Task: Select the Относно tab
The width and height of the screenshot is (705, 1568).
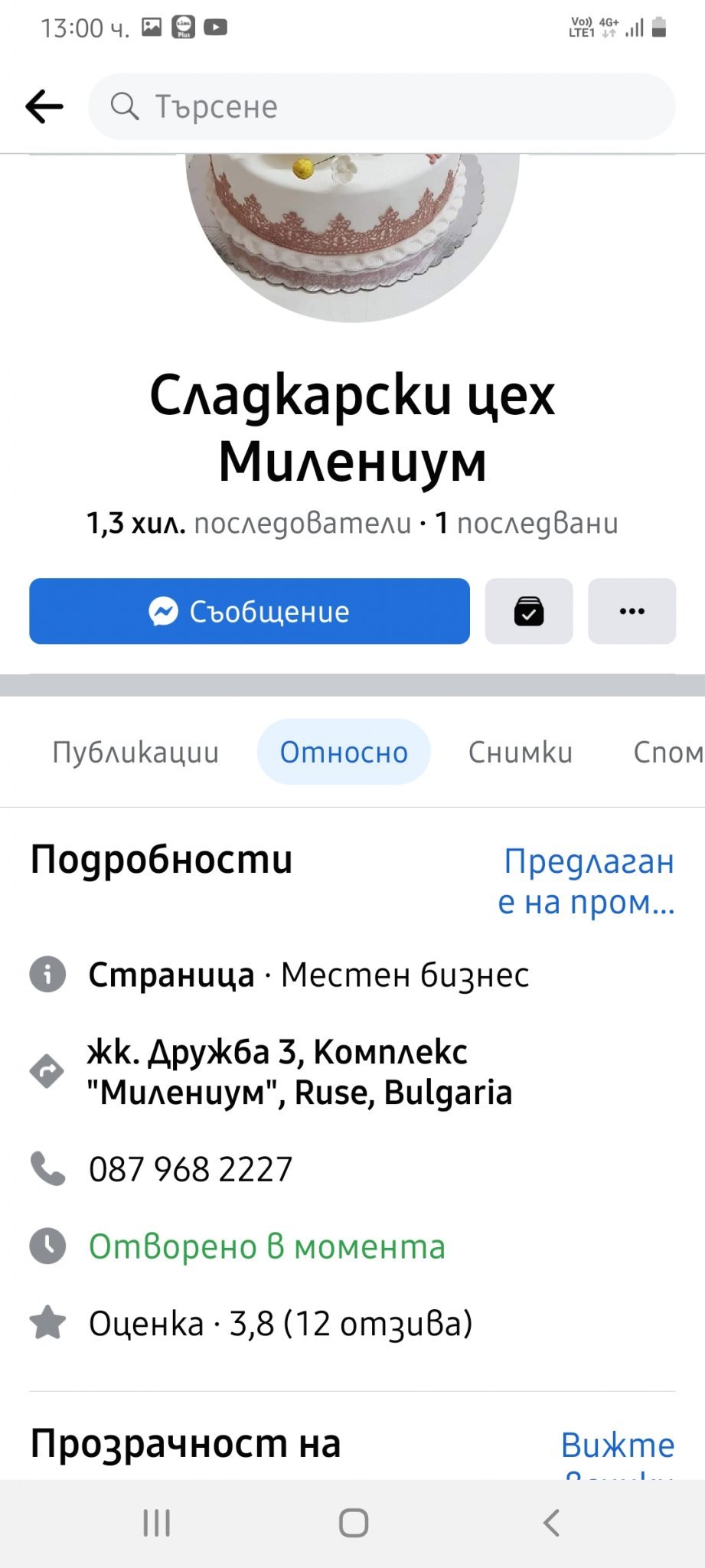Action: pos(344,752)
